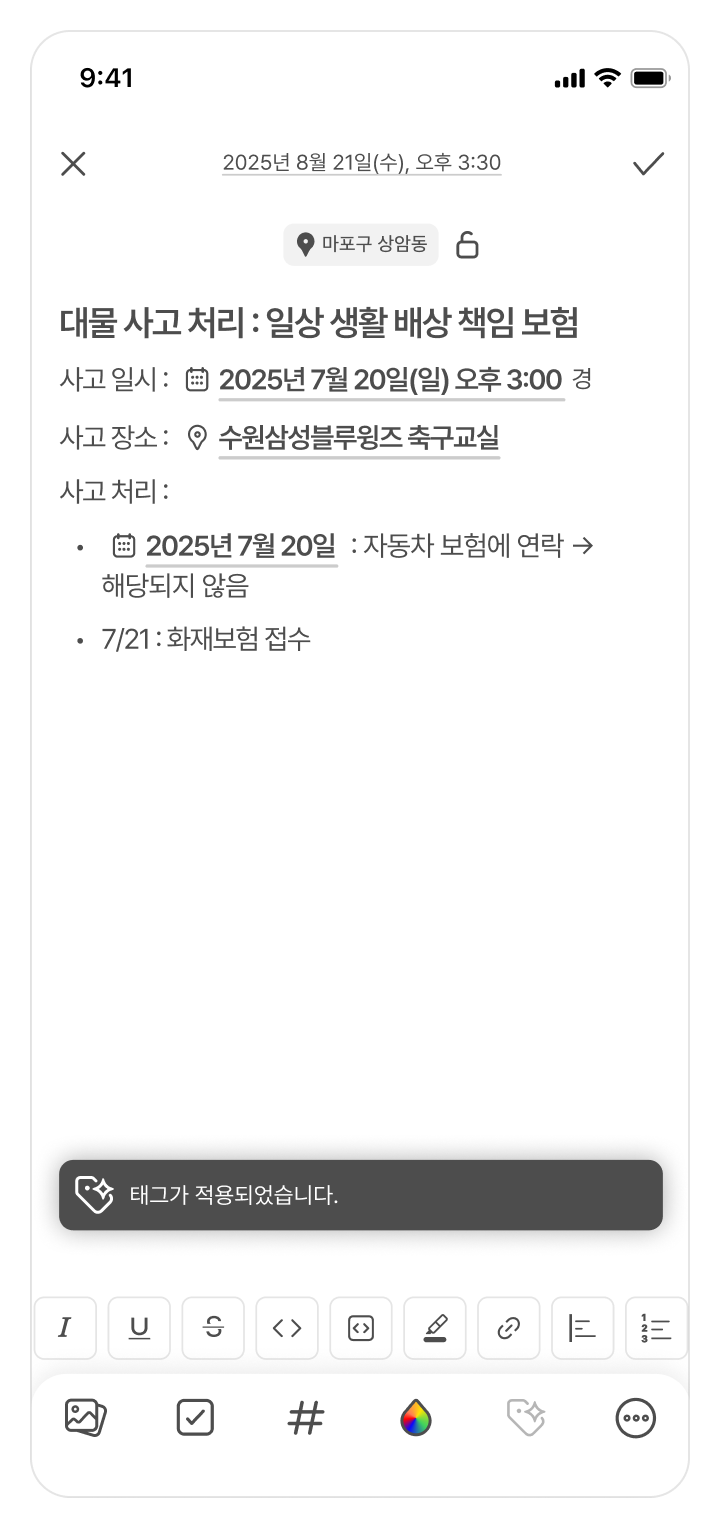The image size is (720, 1528).
Task: Insert inline code formatting
Action: pyautogui.click(x=287, y=1328)
